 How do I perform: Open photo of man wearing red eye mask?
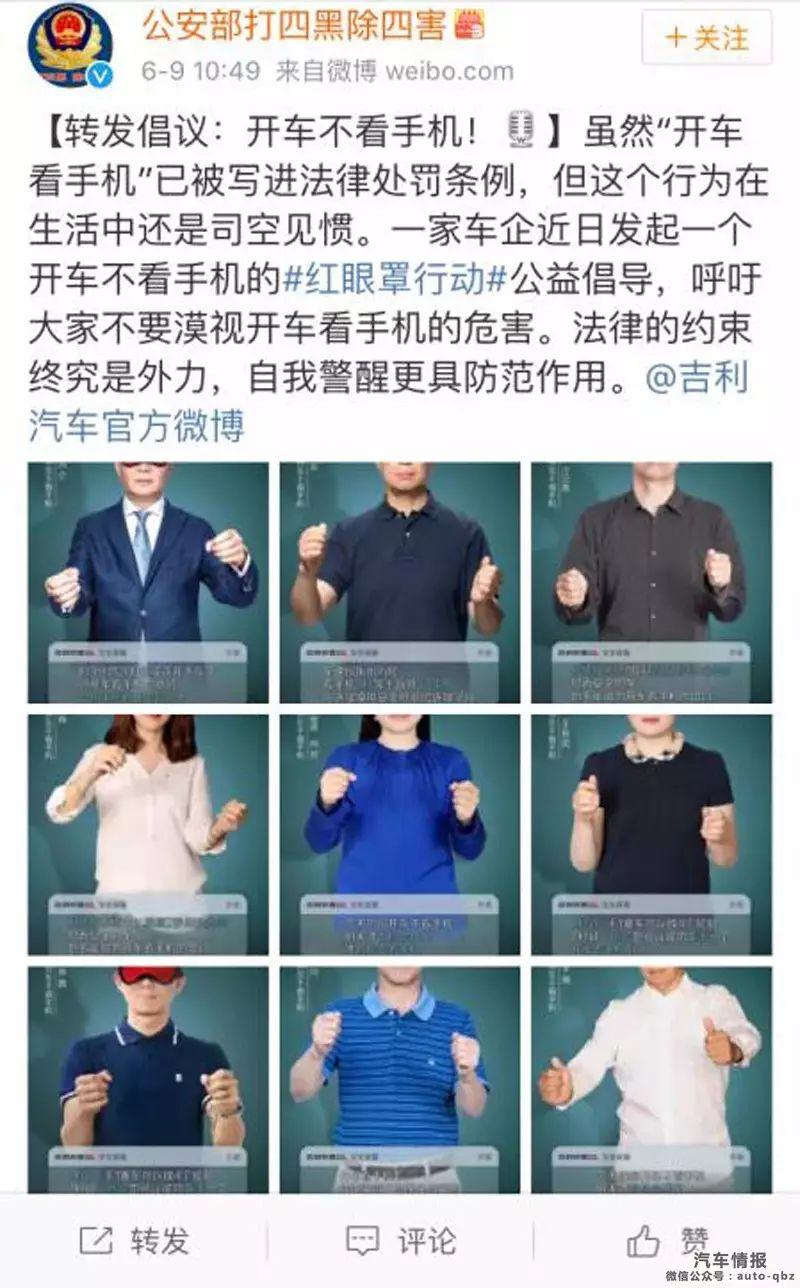(148, 1080)
